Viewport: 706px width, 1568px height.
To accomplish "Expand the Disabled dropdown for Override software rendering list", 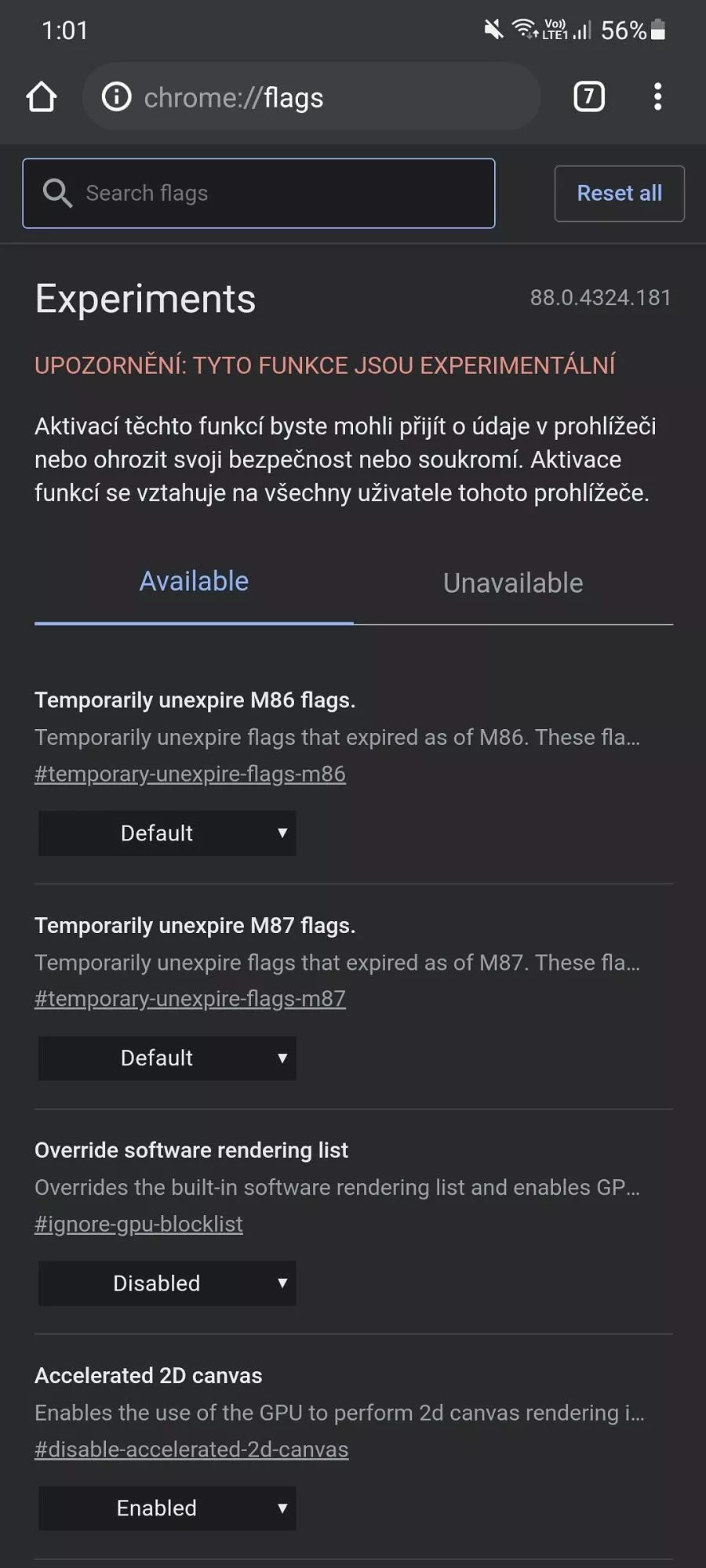I will pyautogui.click(x=167, y=1283).
